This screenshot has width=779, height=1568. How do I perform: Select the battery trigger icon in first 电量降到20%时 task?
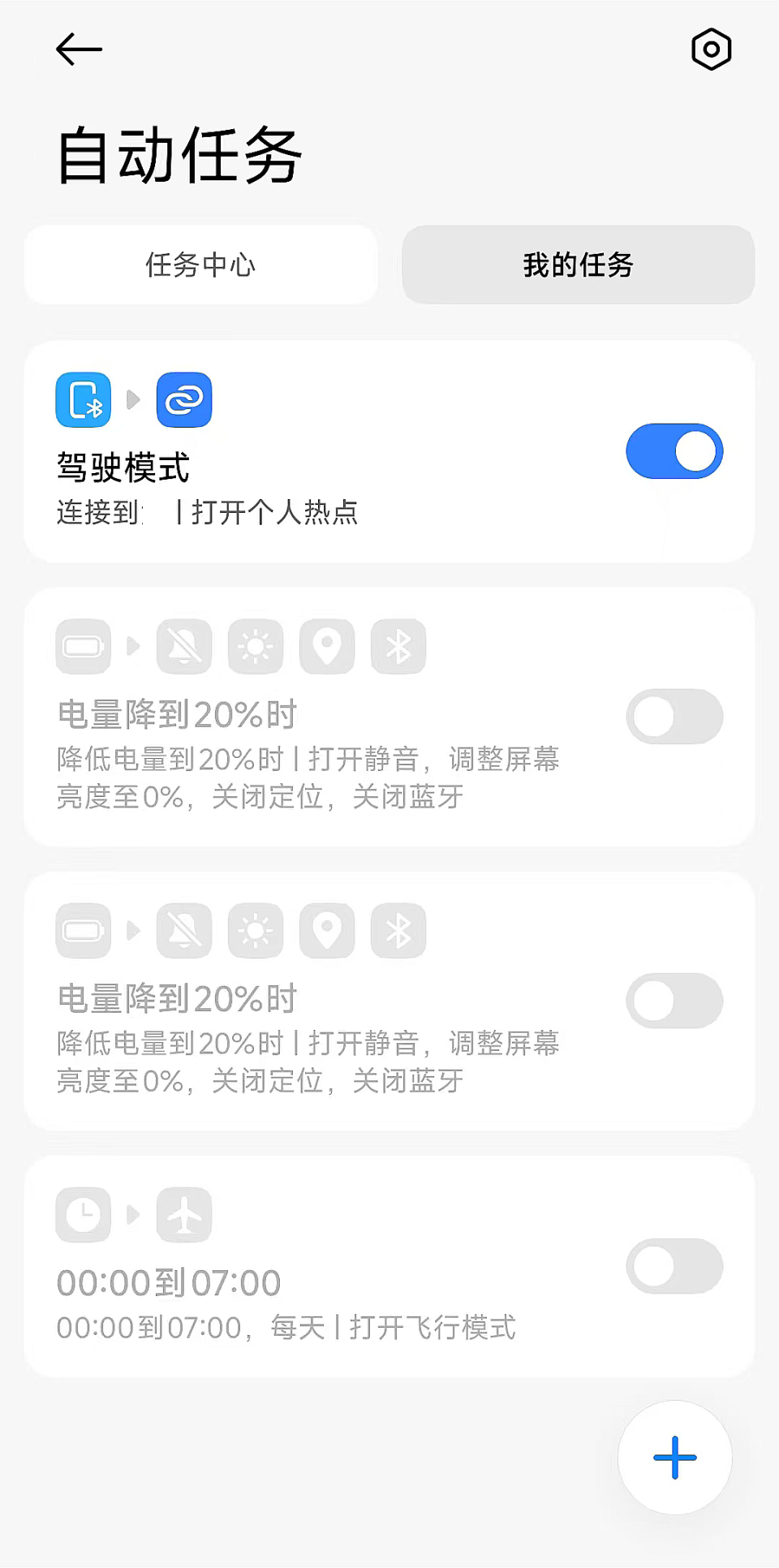pyautogui.click(x=83, y=647)
